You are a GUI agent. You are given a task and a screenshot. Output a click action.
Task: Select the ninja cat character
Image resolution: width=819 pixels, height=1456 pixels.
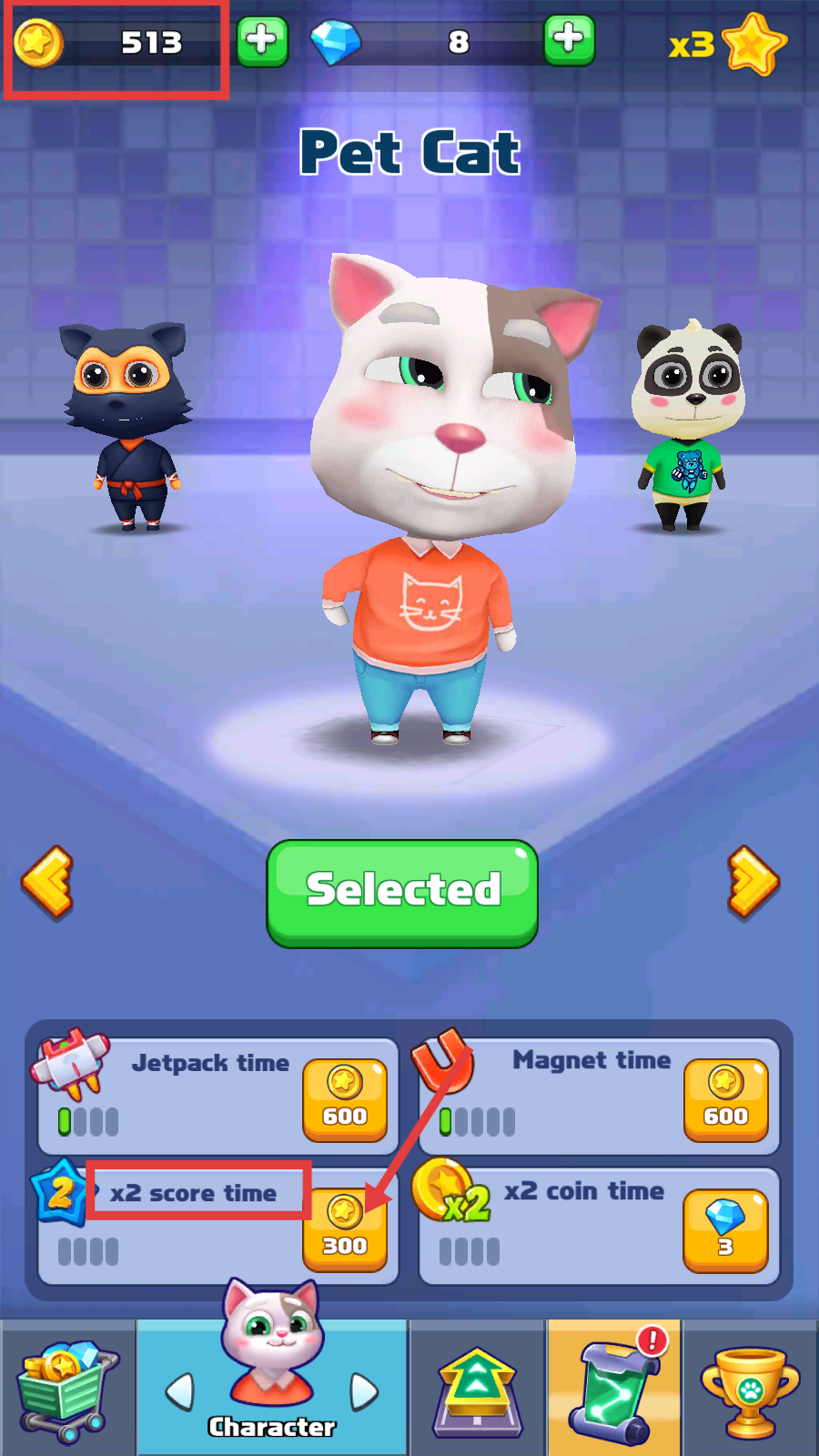[x=127, y=426]
